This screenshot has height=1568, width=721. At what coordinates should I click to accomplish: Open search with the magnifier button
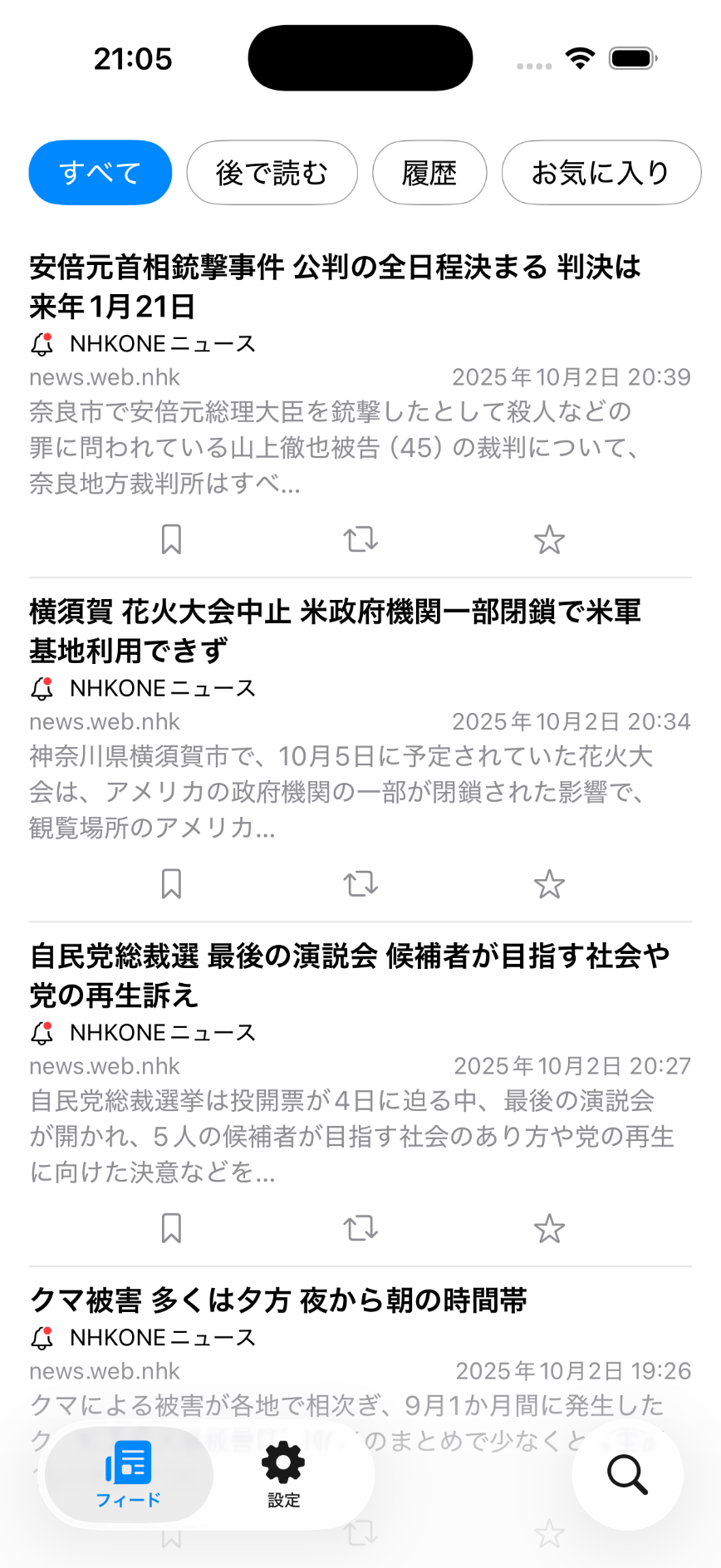point(627,1475)
